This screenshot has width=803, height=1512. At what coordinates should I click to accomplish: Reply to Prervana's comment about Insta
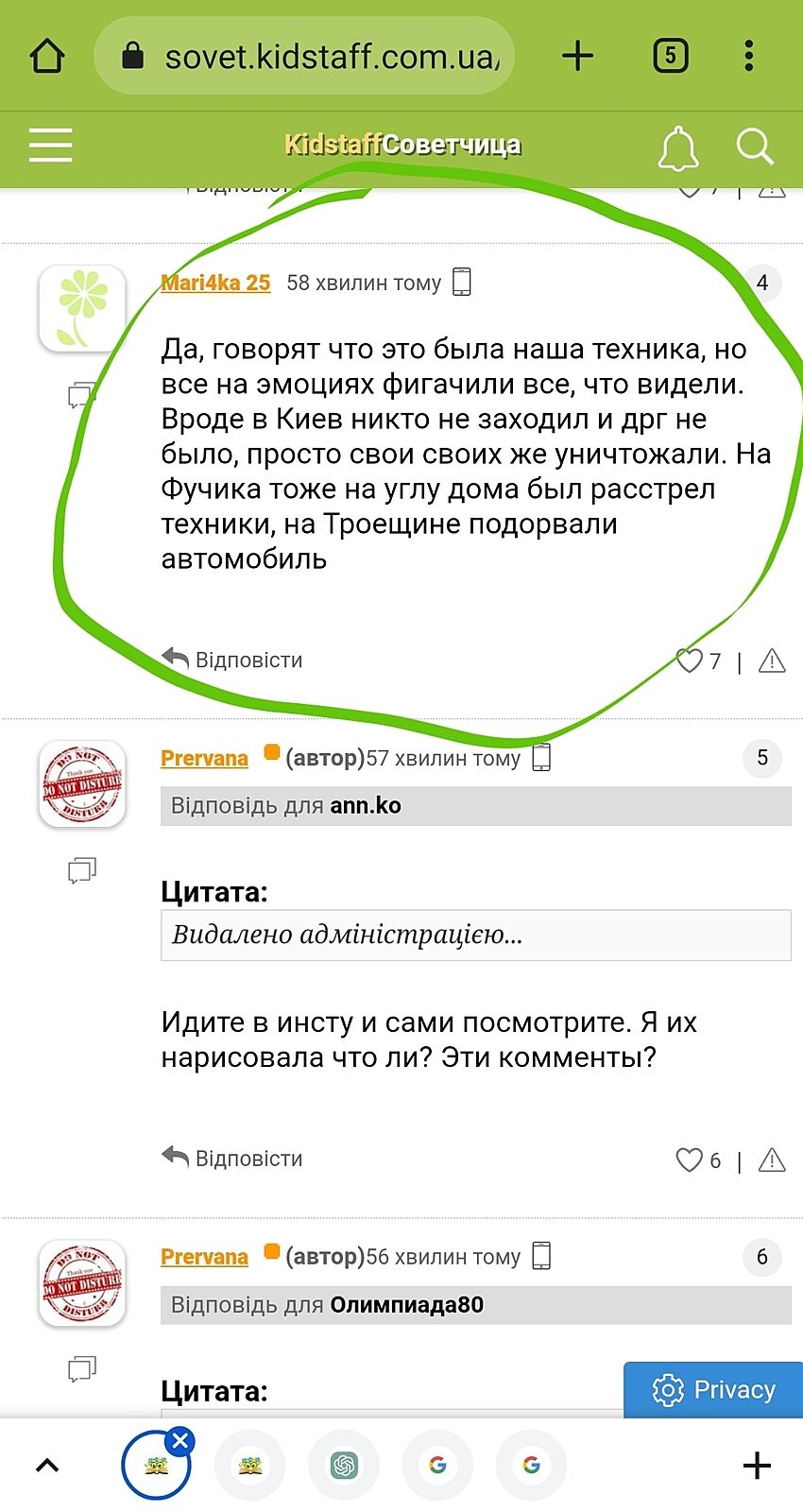click(x=233, y=1159)
